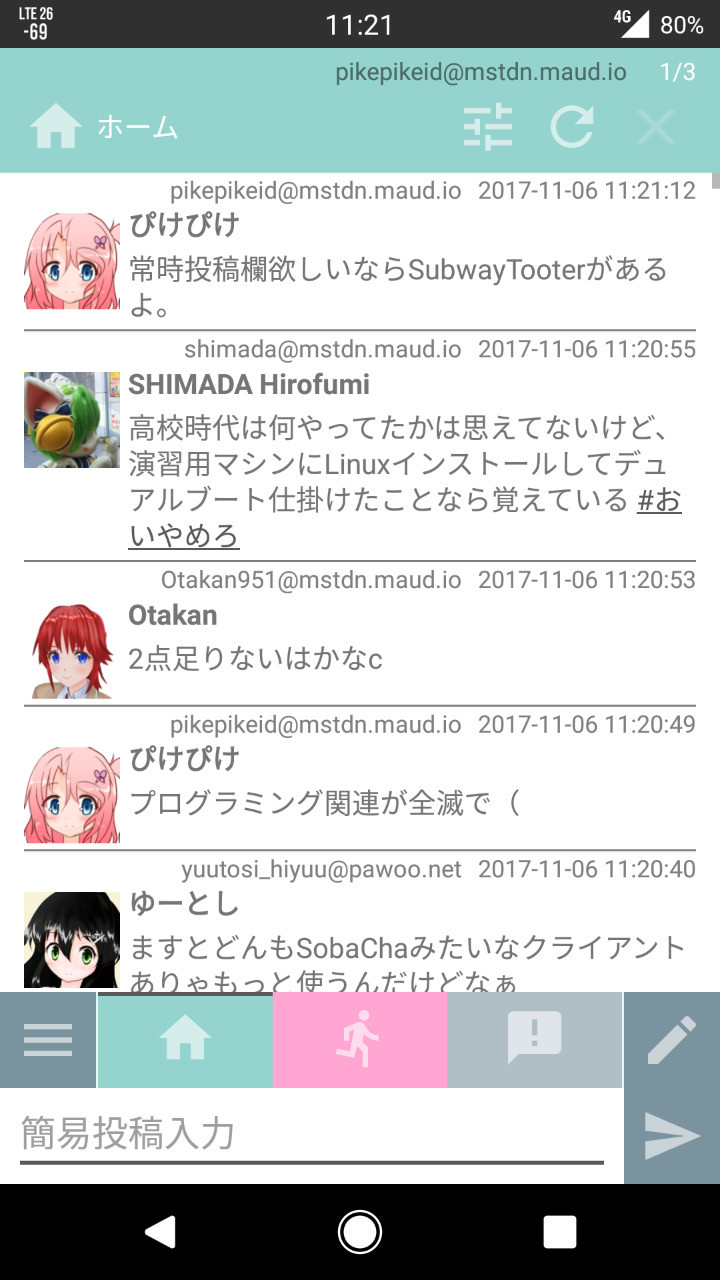
Task: Switch to the home column tab
Action: (x=185, y=1040)
